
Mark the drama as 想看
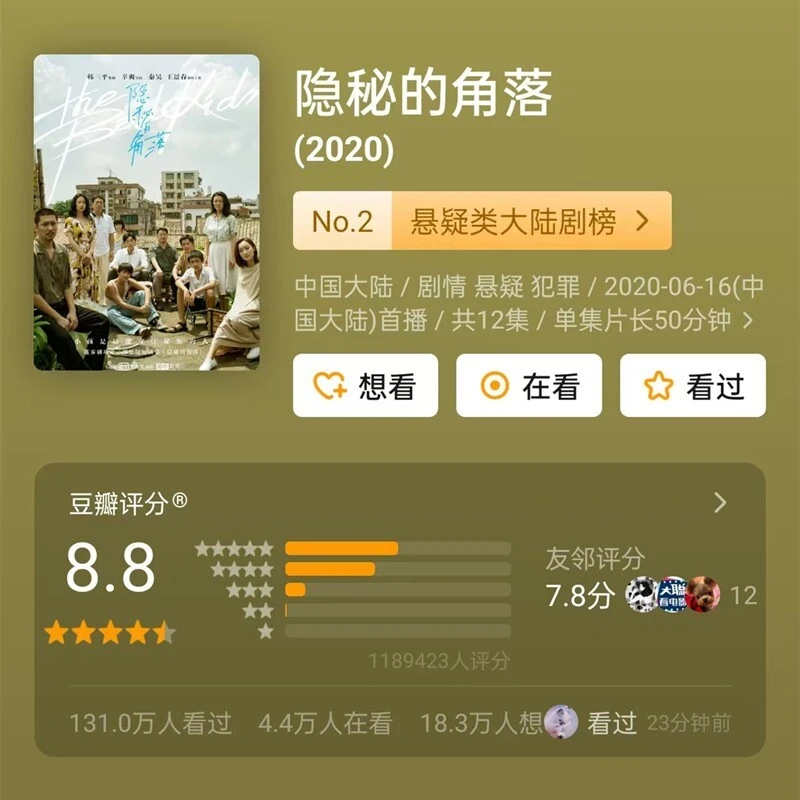365,386
